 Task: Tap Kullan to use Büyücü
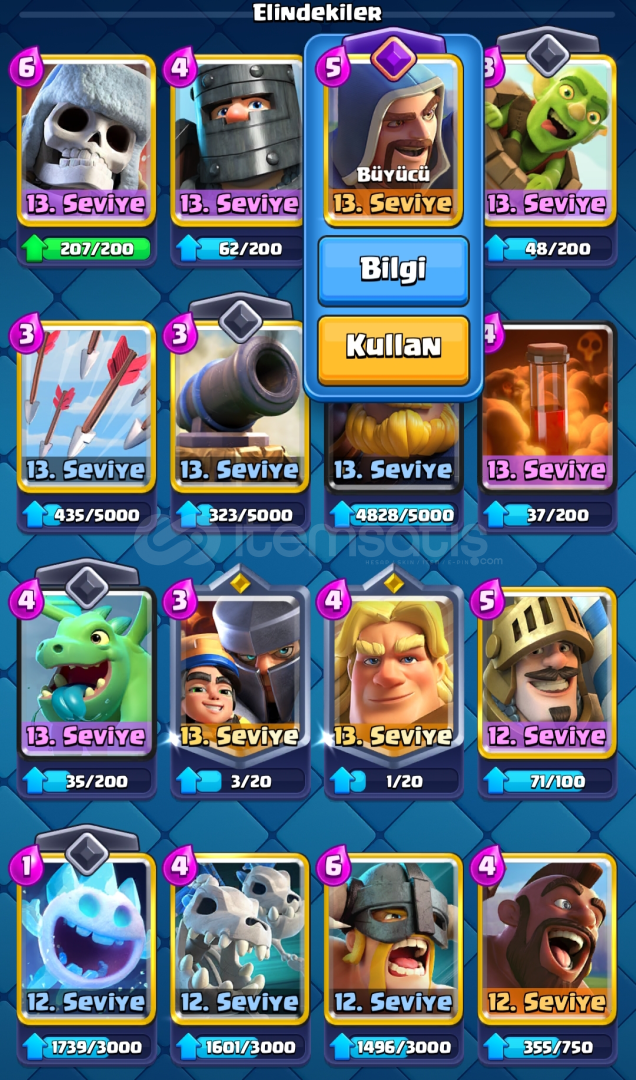tap(393, 347)
